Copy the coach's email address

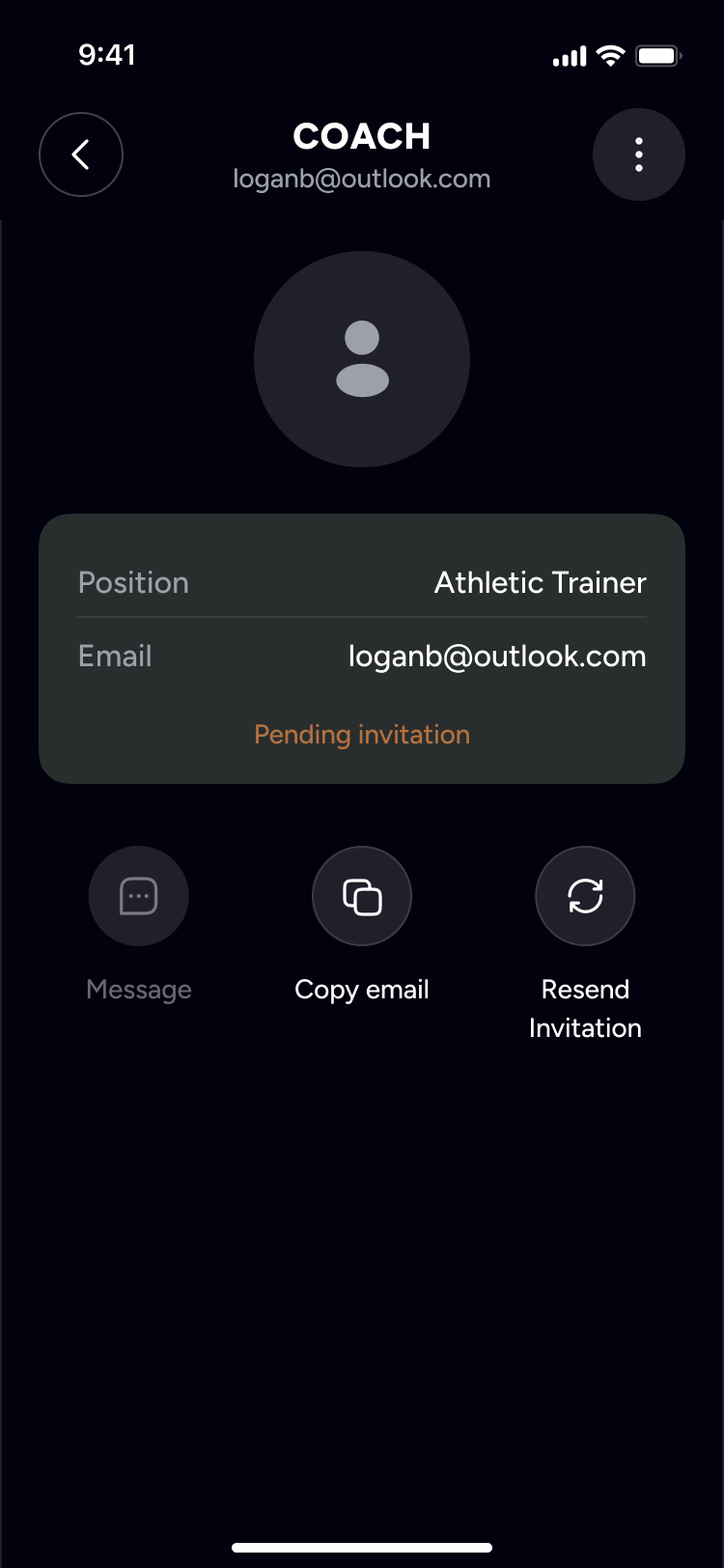(x=362, y=896)
